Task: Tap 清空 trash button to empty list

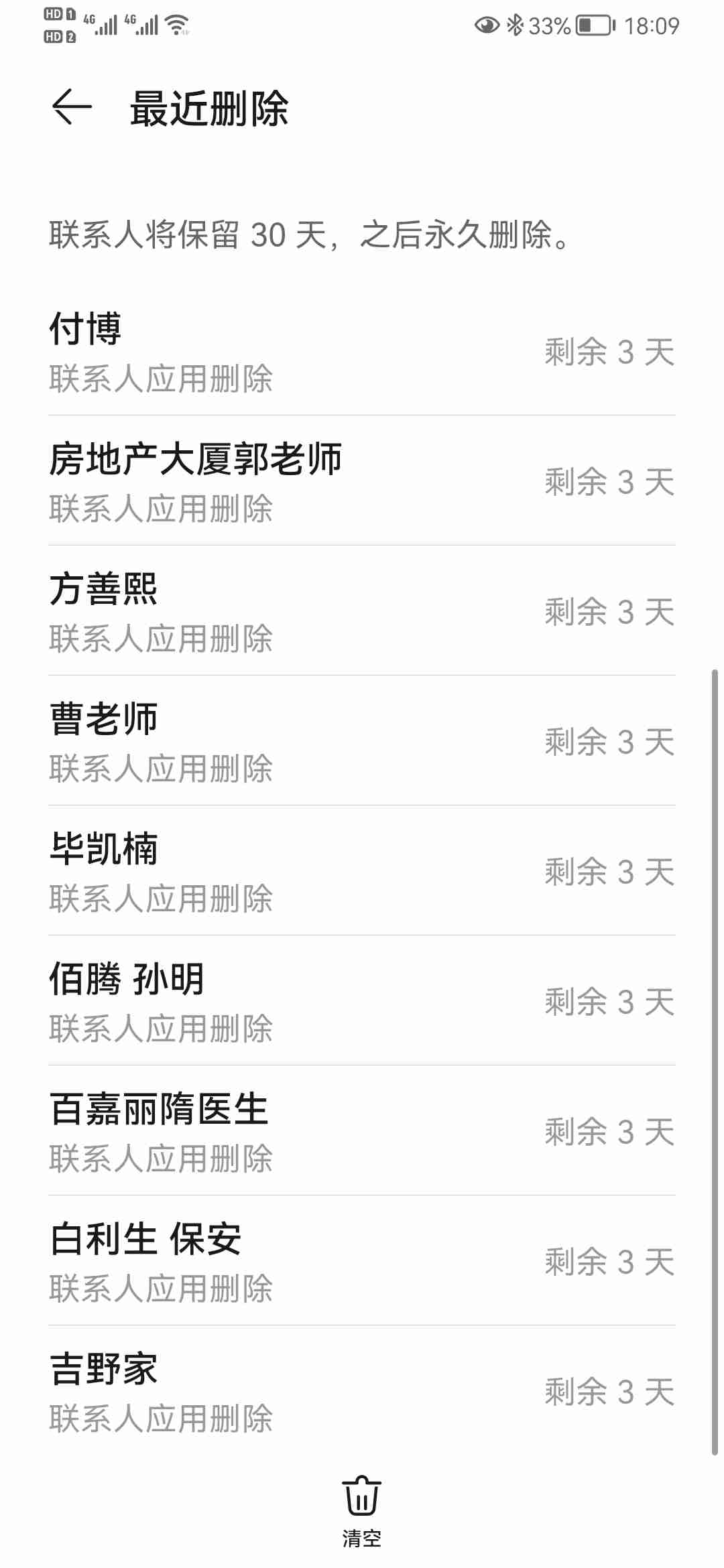Action: pyautogui.click(x=362, y=1509)
